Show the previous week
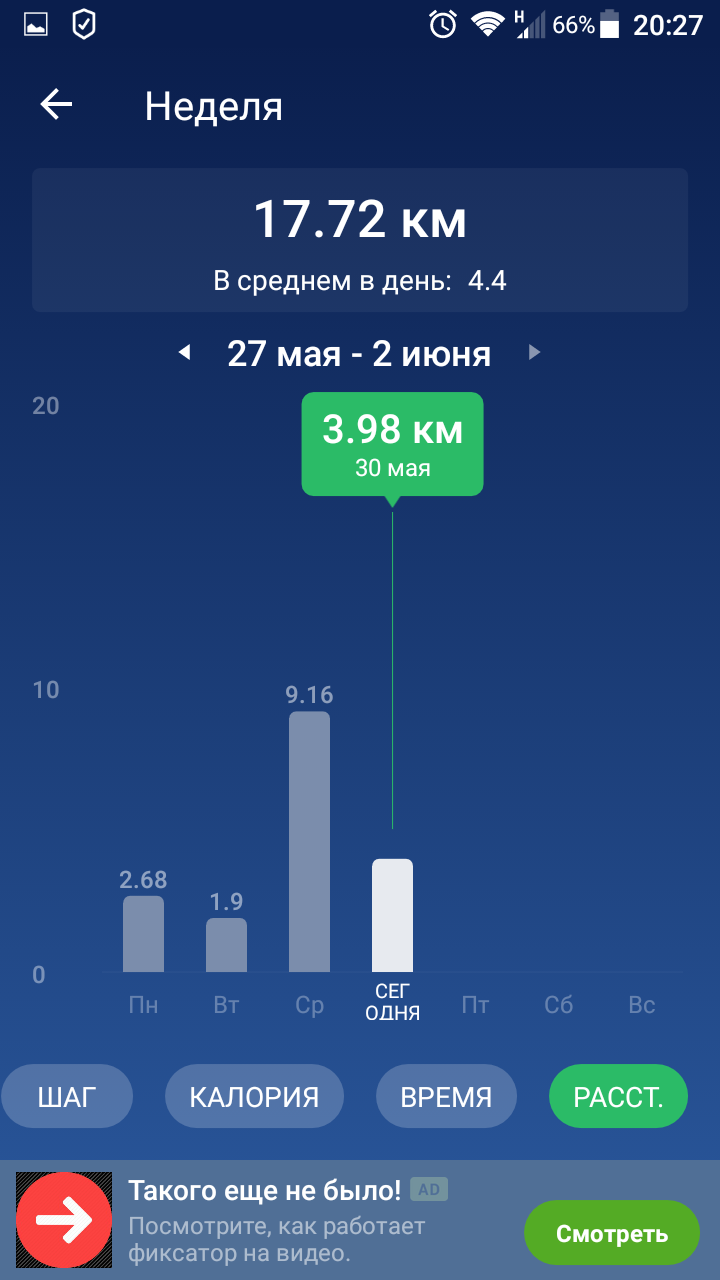720x1280 pixels. (x=184, y=352)
